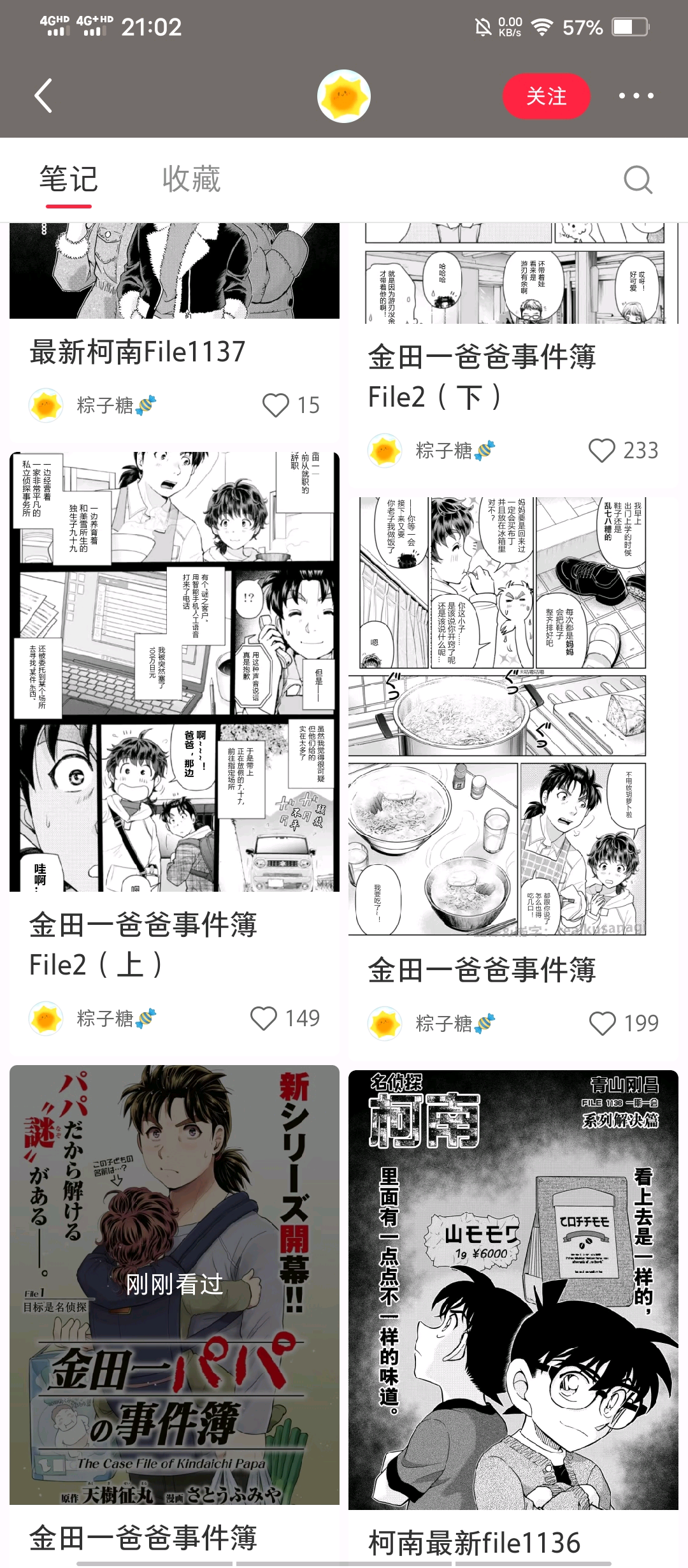Tap the sun profile avatar in header
688x1568 pixels.
(x=344, y=96)
